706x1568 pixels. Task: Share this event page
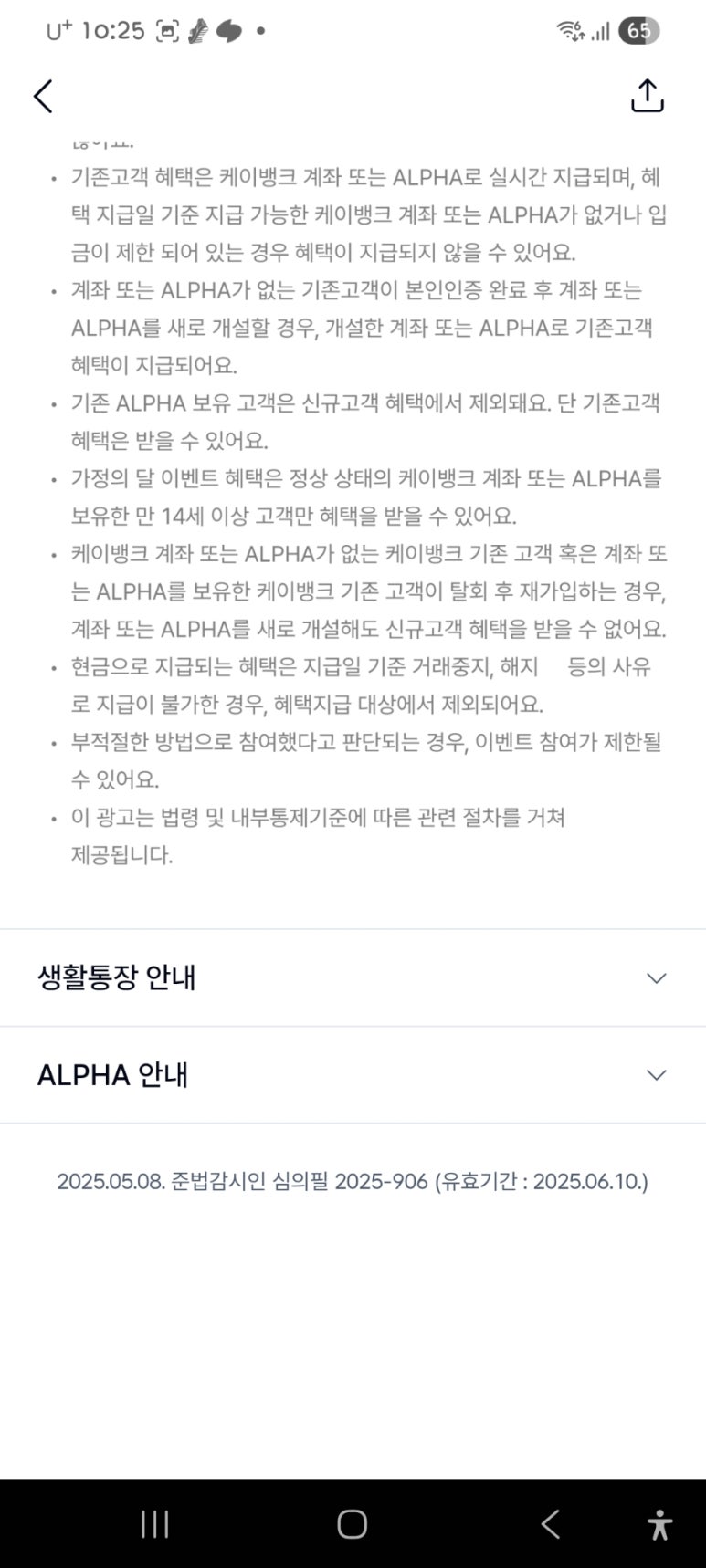[647, 96]
